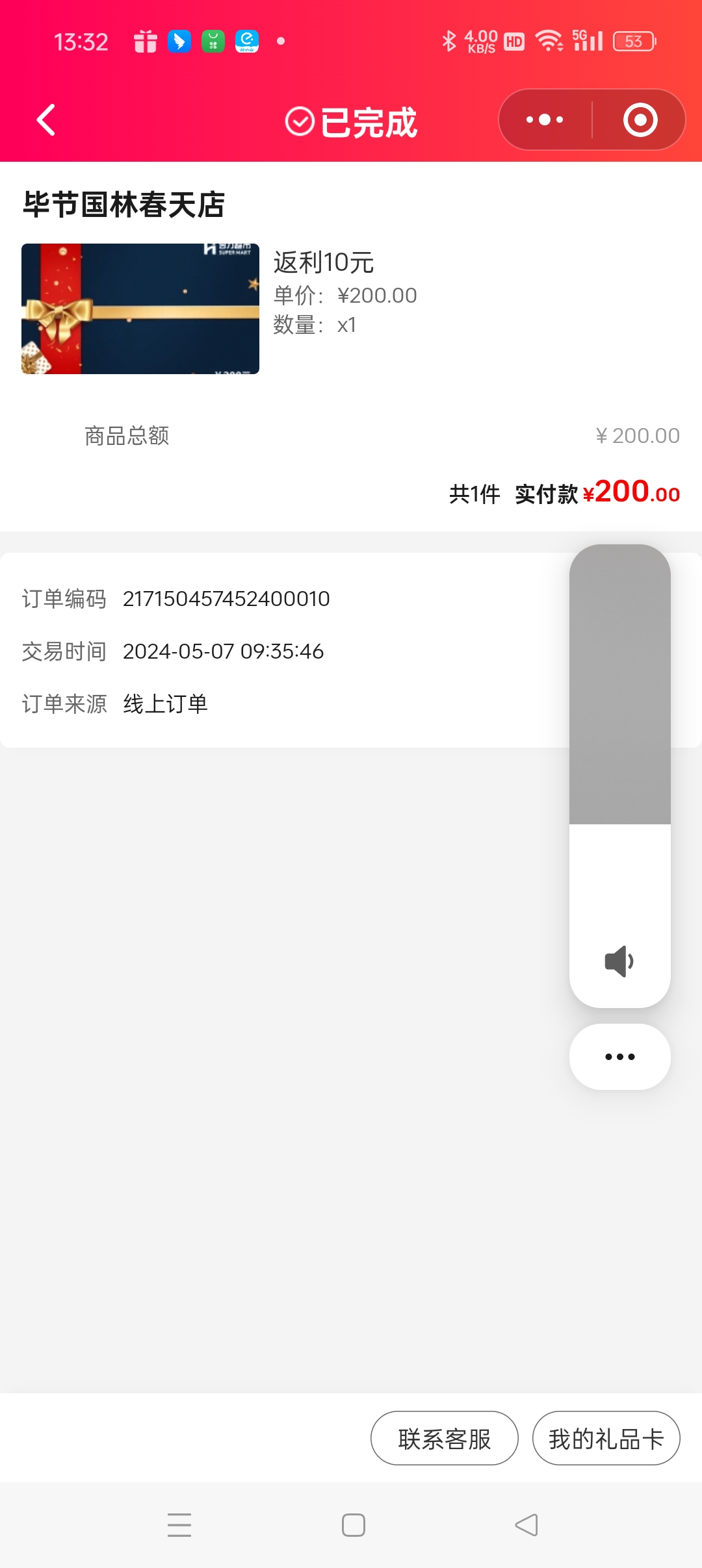Close the mini program with the circle icon
702x1568 pixels.
point(640,120)
